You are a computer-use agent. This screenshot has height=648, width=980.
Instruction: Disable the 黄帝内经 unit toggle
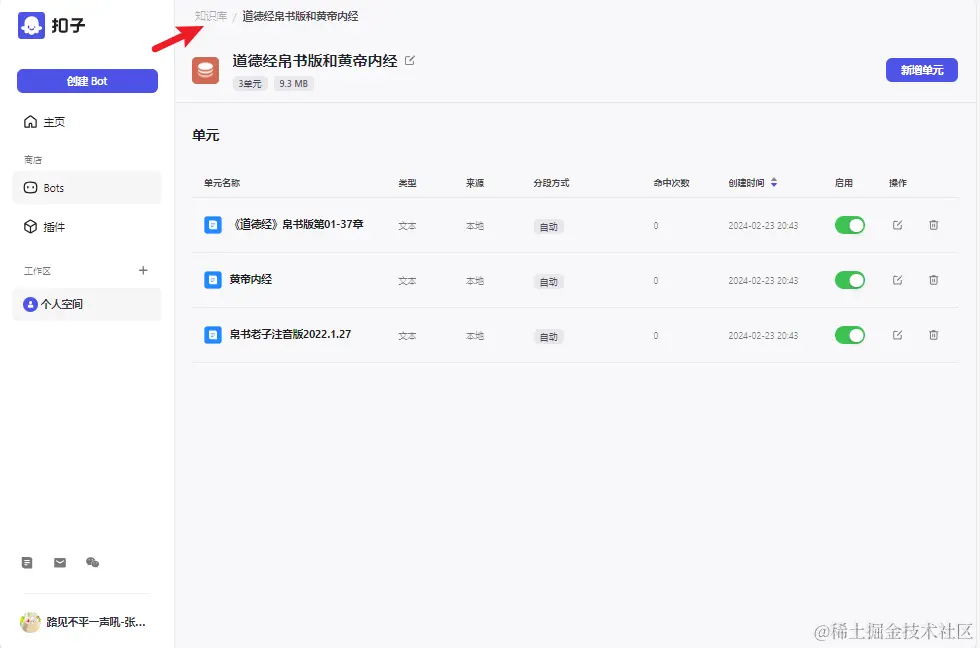pyautogui.click(x=849, y=280)
